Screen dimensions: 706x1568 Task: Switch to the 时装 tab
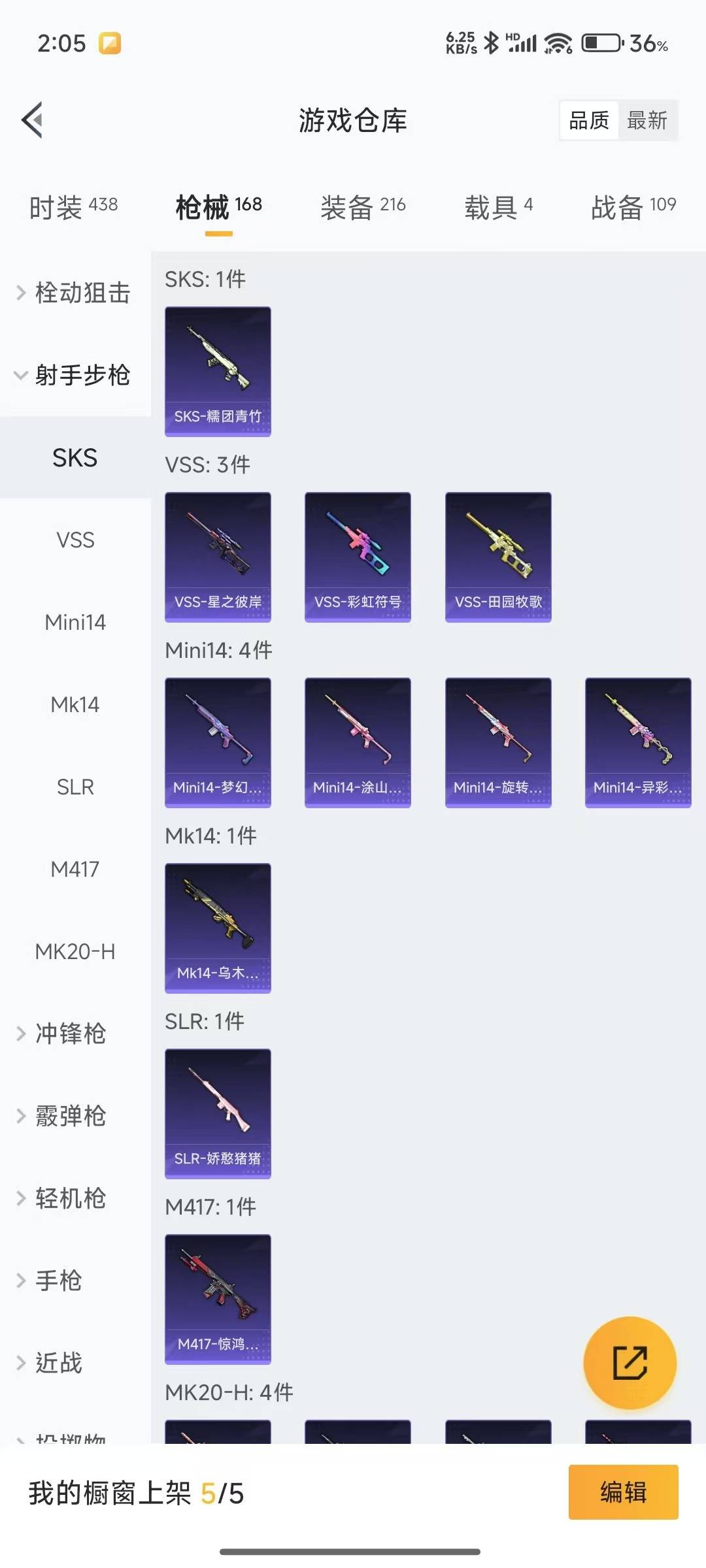(73, 207)
